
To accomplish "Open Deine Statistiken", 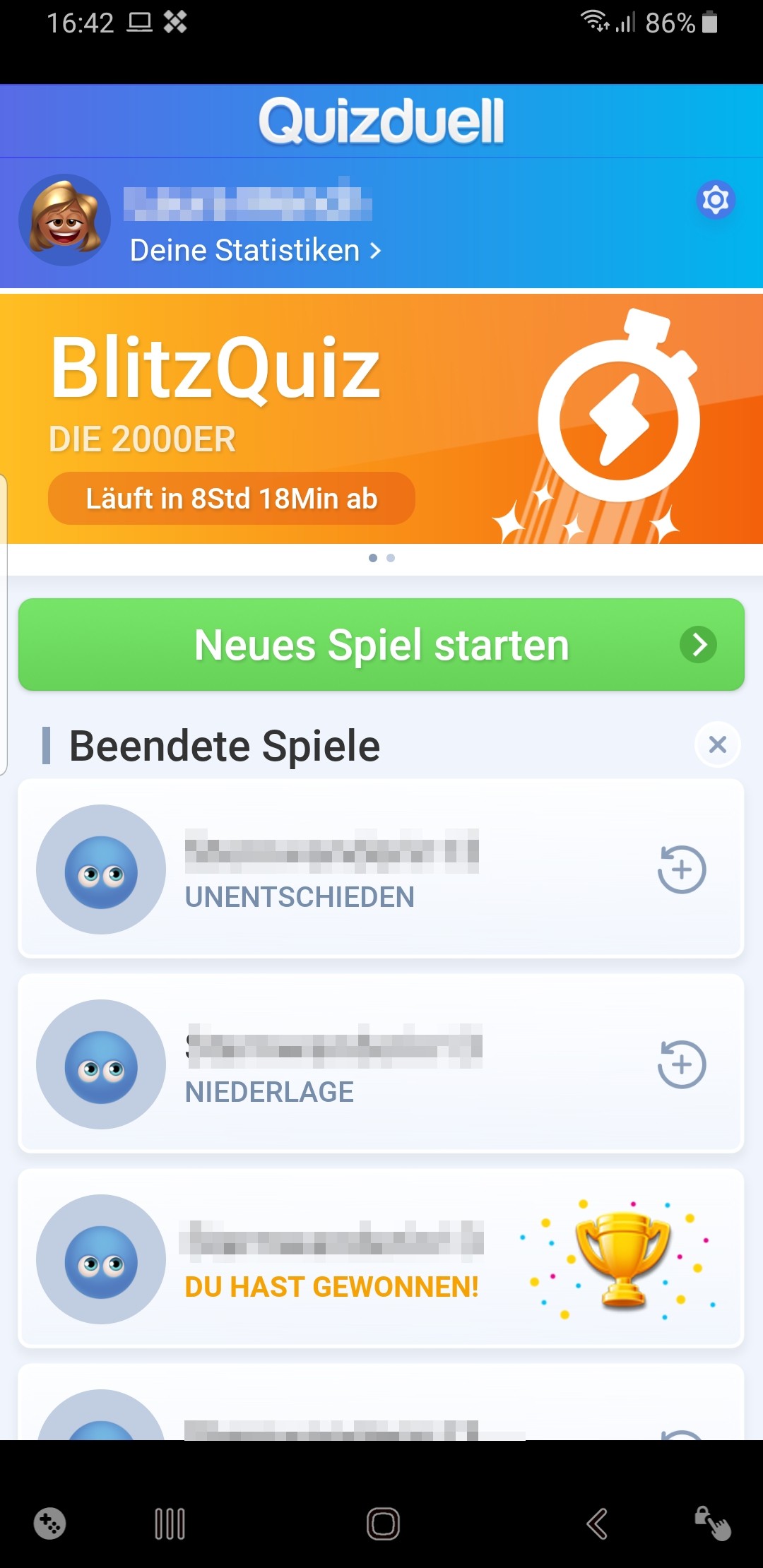I will click(x=255, y=251).
